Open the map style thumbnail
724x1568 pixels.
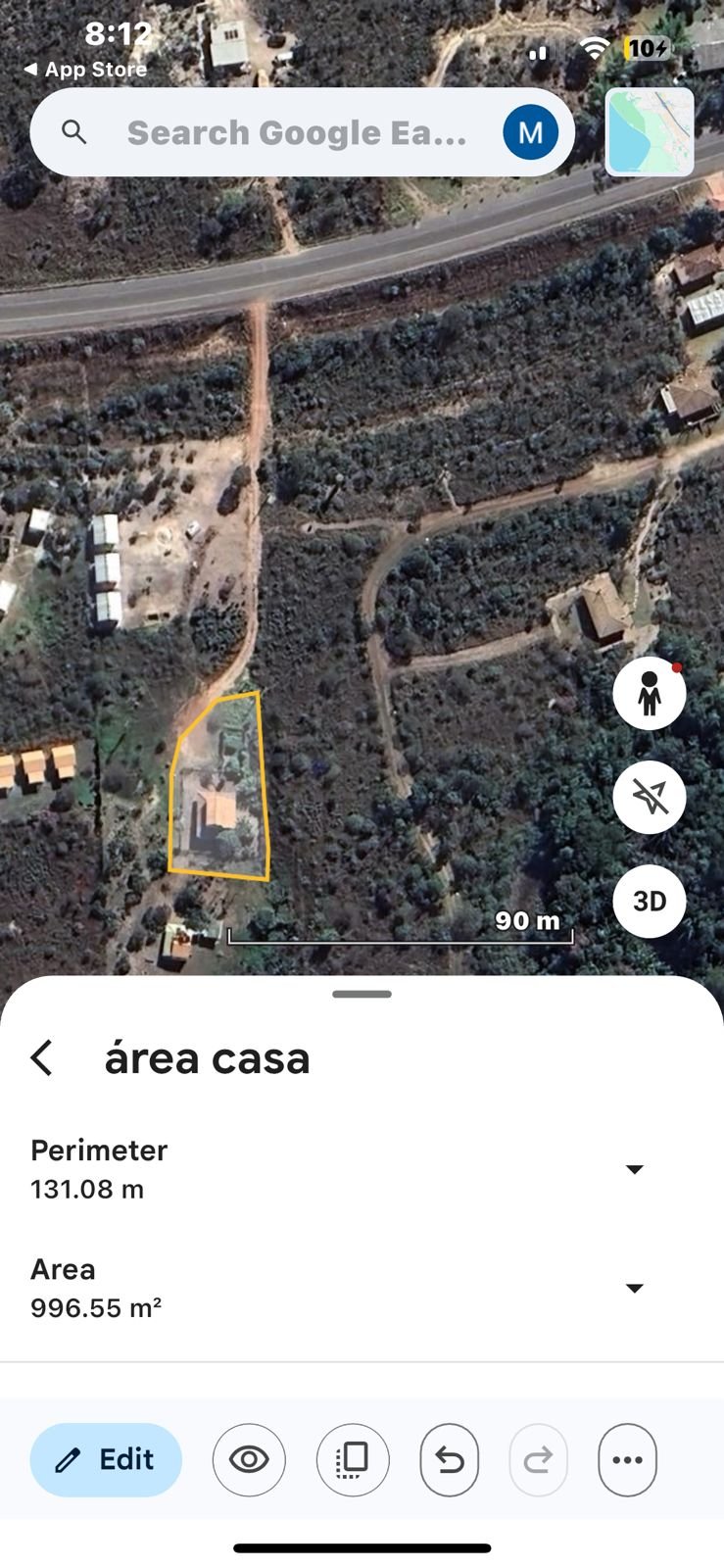pyautogui.click(x=650, y=132)
